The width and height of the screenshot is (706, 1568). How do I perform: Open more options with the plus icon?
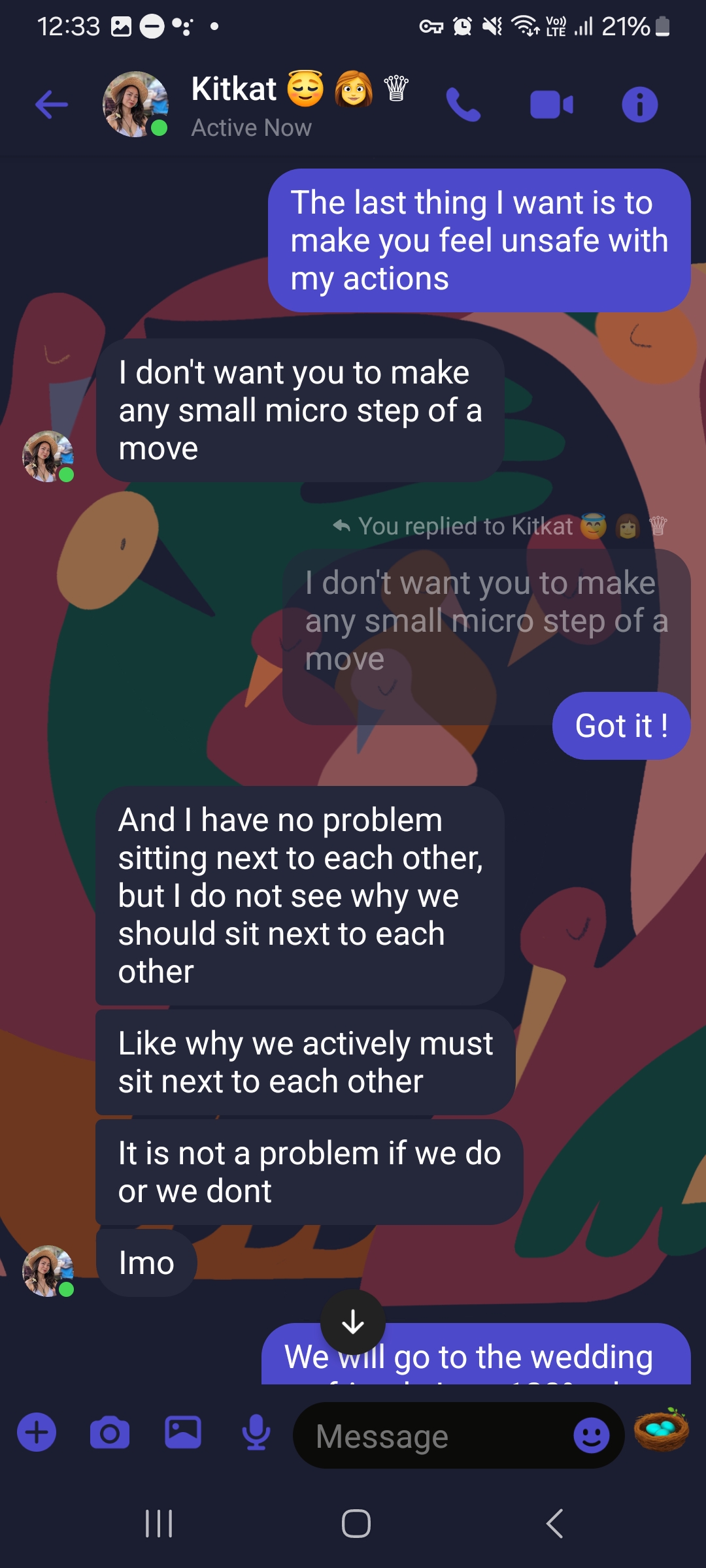[37, 1432]
